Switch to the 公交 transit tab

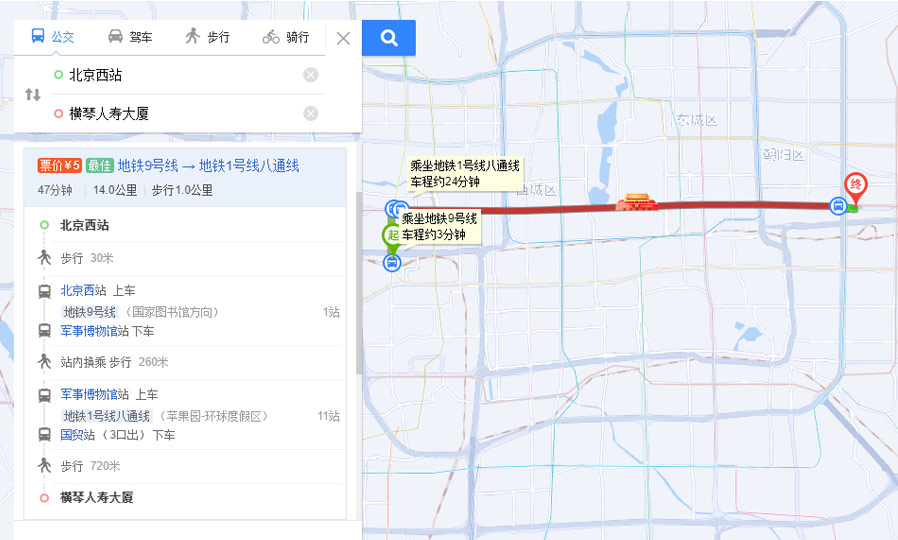point(52,37)
